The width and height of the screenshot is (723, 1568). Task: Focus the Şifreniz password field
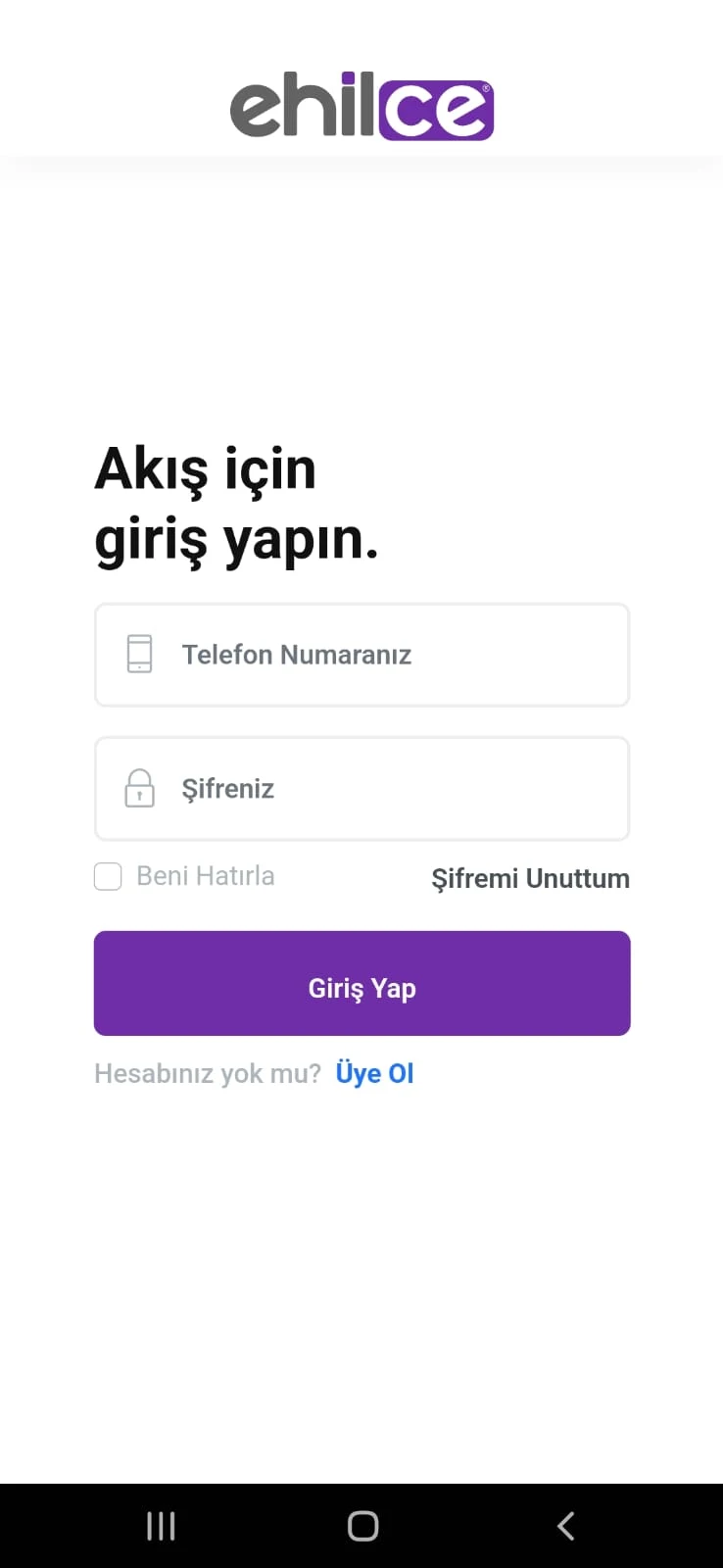361,789
